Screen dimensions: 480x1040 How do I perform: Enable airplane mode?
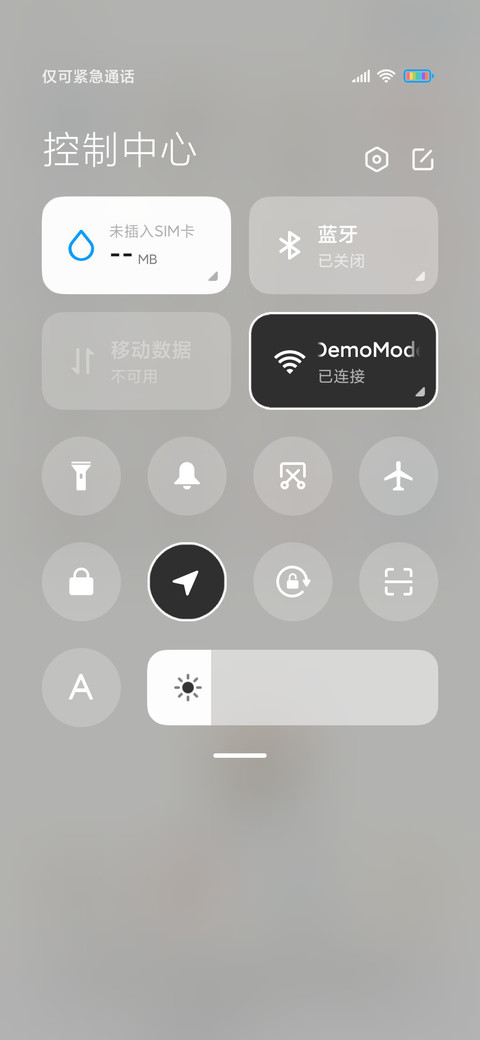click(398, 476)
